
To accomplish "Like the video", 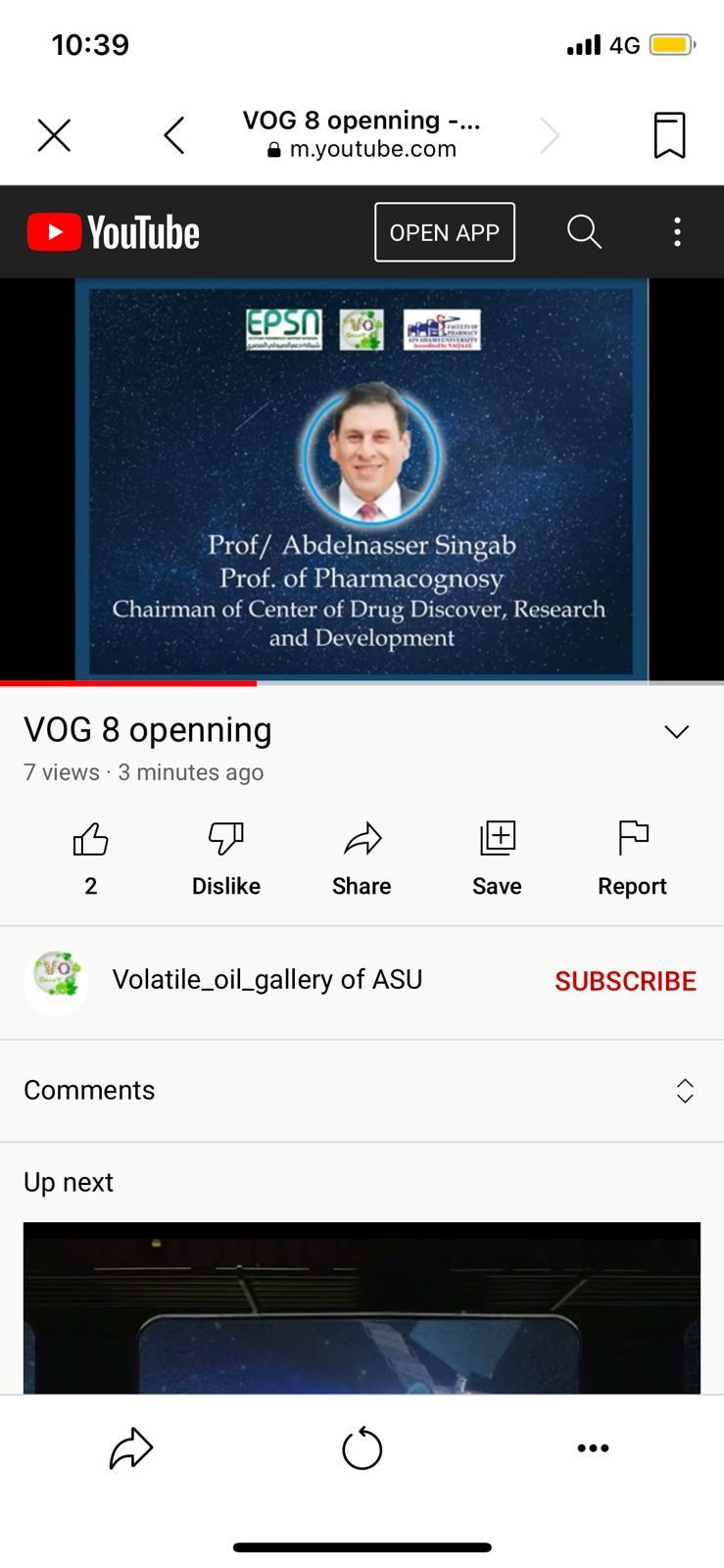I will click(x=91, y=840).
